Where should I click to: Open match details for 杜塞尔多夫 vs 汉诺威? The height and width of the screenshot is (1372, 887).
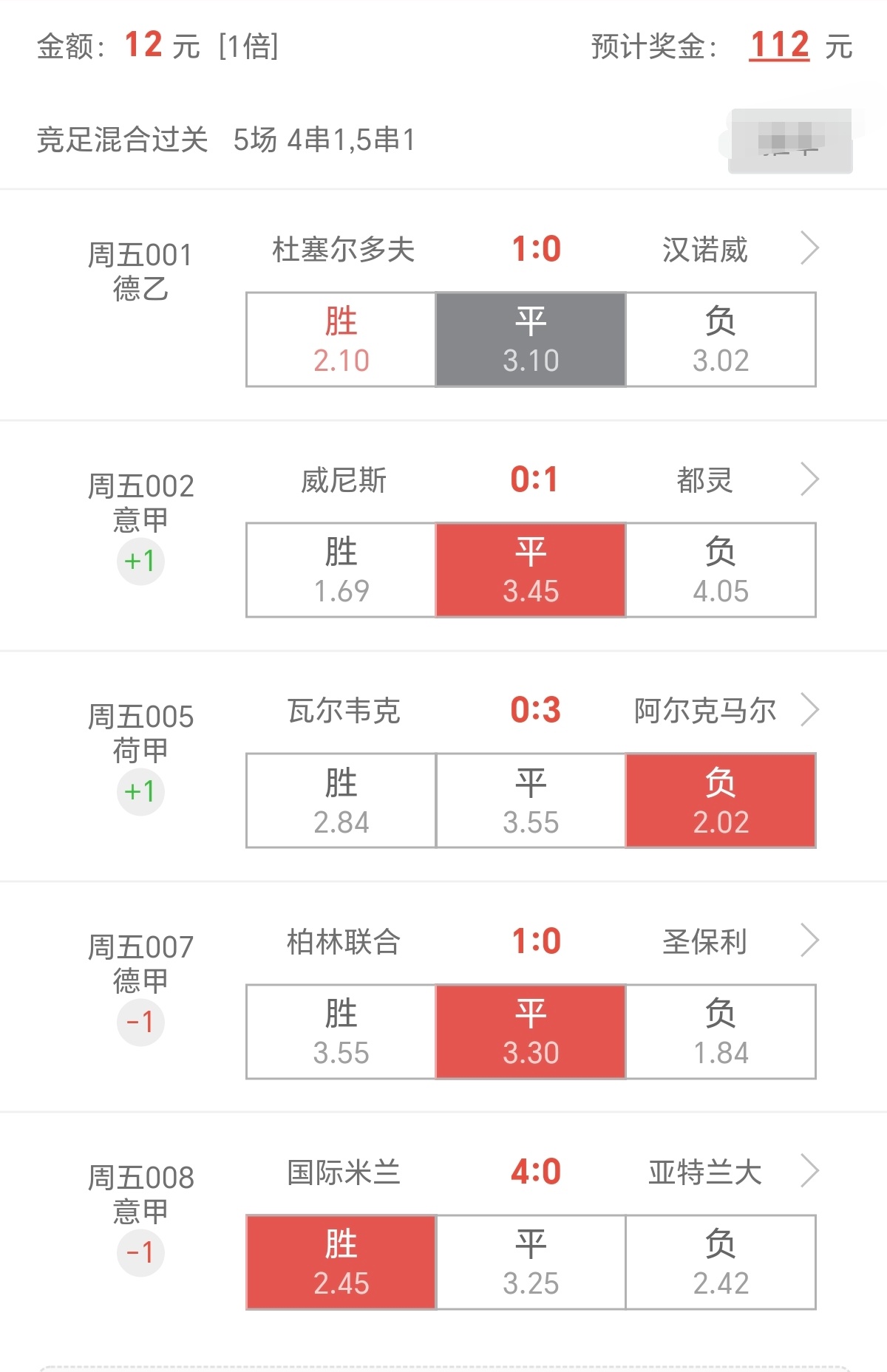click(810, 248)
